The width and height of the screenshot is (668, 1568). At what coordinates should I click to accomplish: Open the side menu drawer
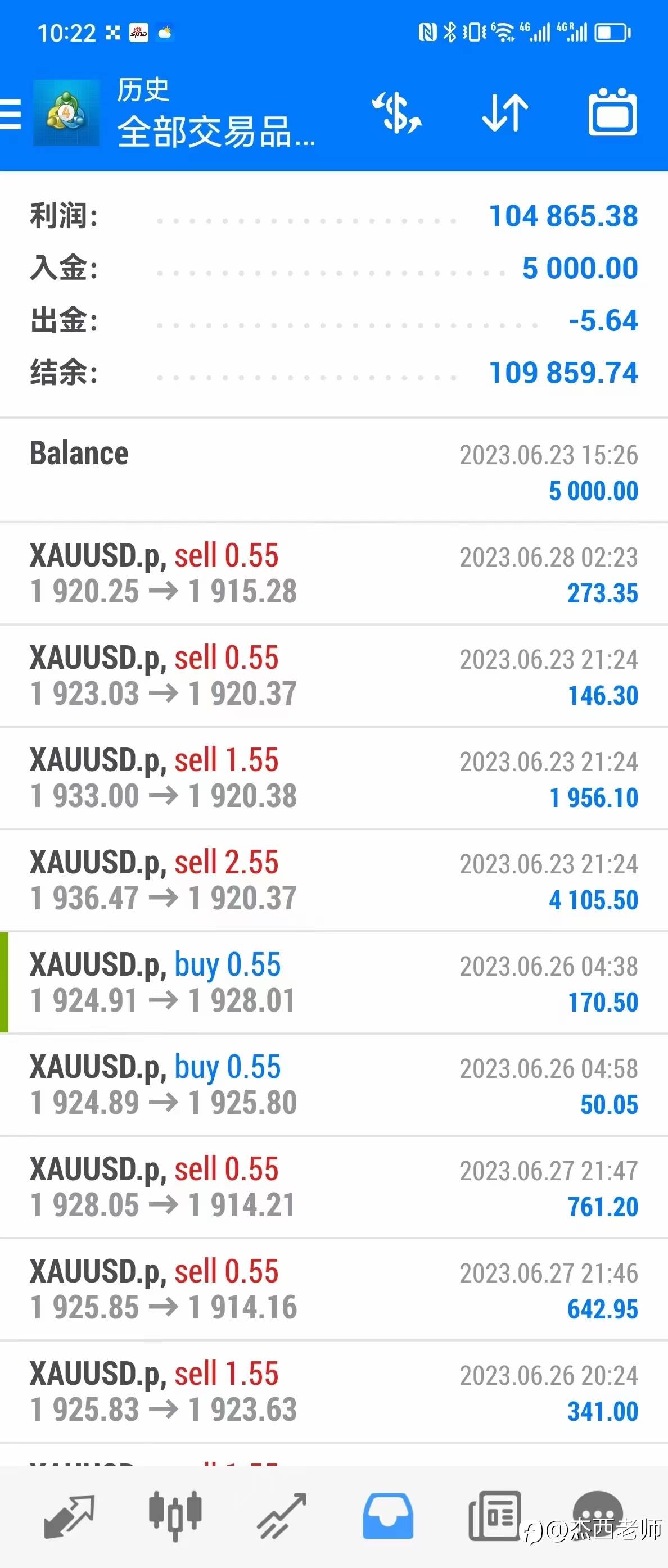11,114
